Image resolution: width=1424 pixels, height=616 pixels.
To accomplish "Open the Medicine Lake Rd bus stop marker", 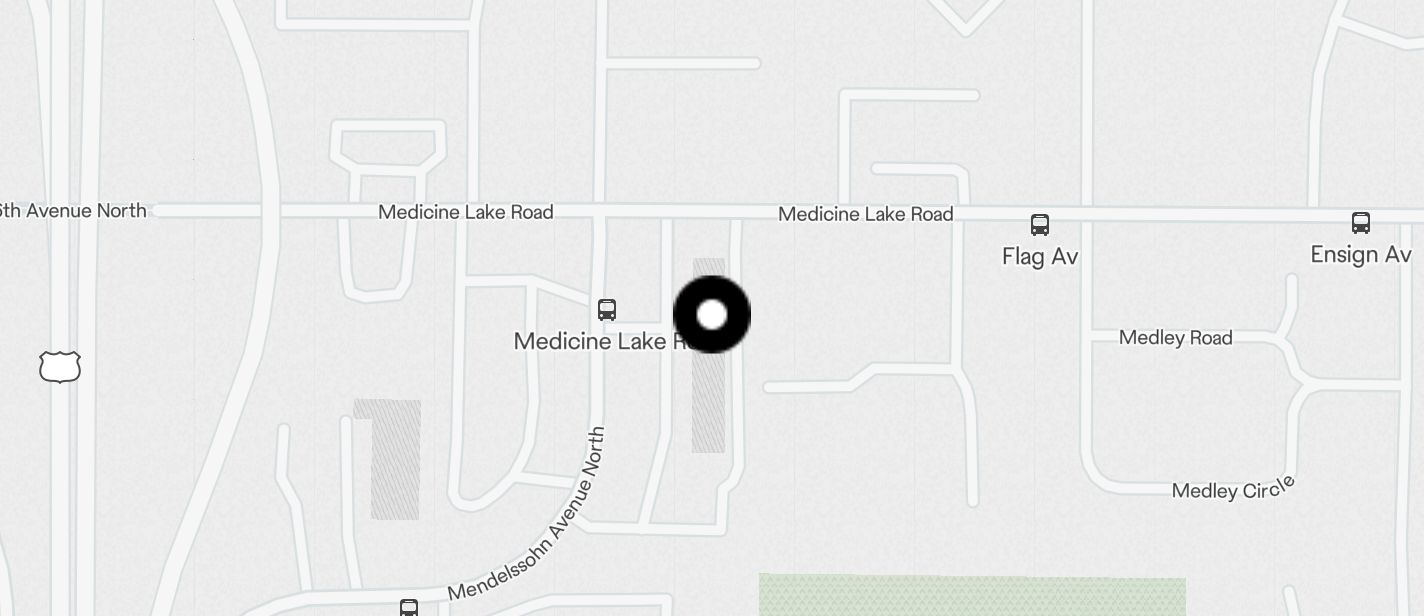I will [x=607, y=309].
